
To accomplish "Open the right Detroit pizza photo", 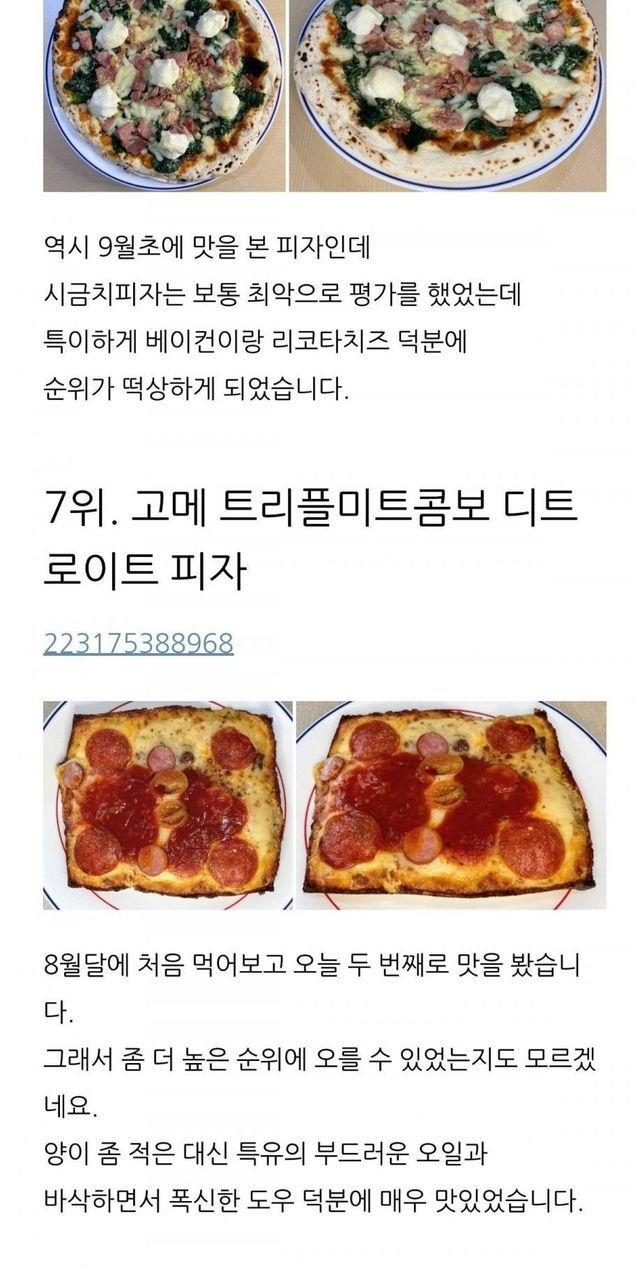I will pyautogui.click(x=450, y=805).
